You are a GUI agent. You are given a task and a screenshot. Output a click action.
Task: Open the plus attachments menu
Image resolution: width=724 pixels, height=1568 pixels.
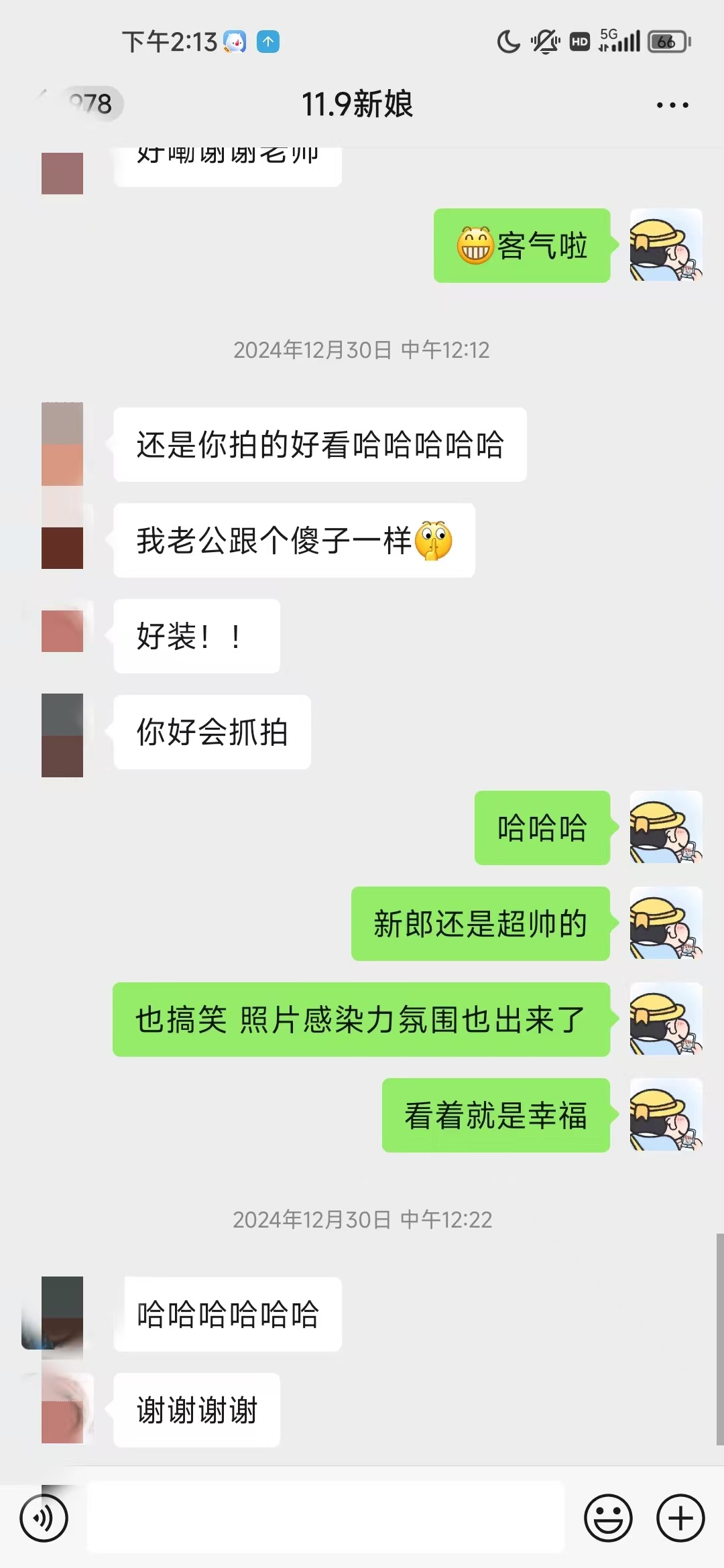(x=680, y=1518)
